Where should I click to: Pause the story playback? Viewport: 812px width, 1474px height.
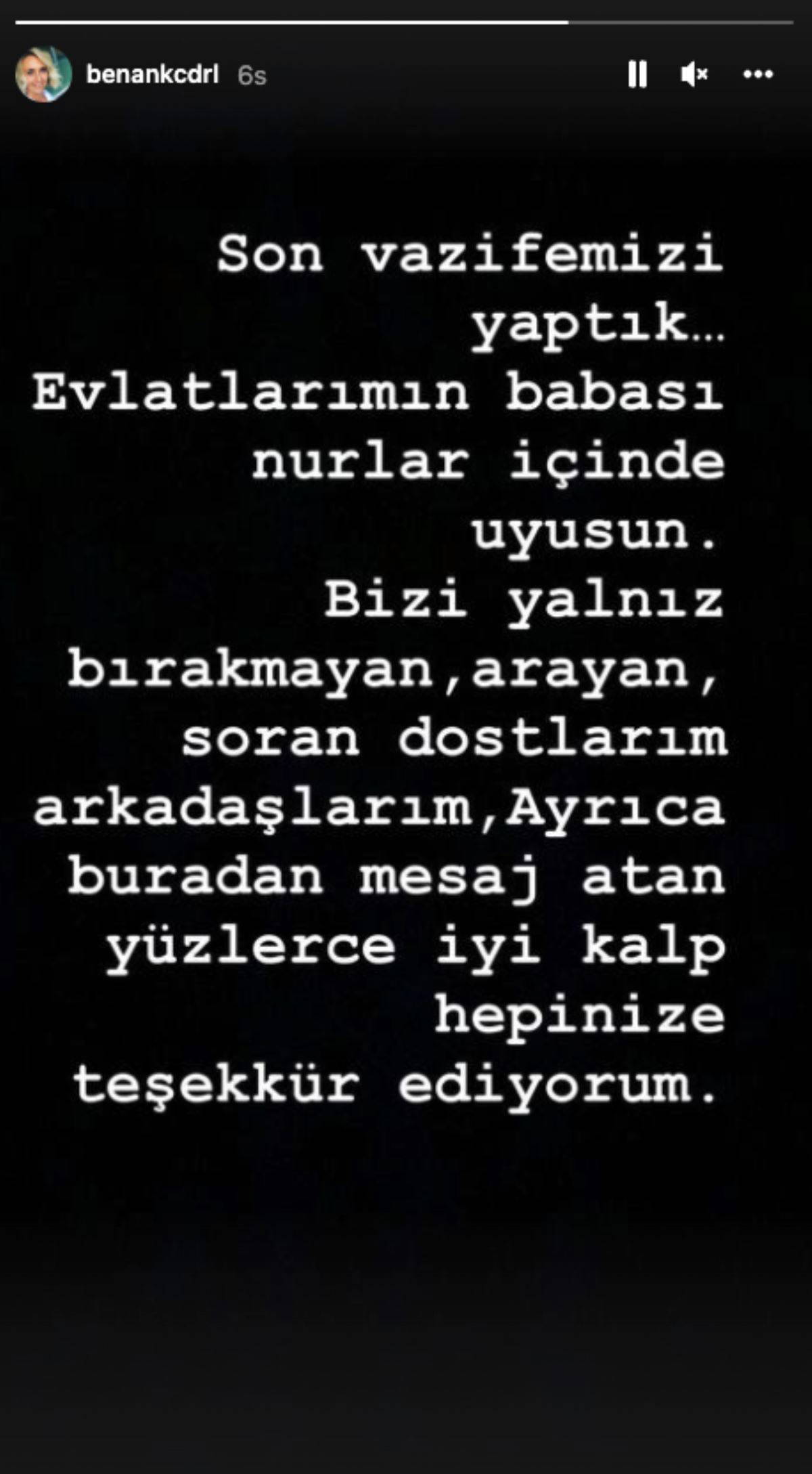tap(637, 74)
